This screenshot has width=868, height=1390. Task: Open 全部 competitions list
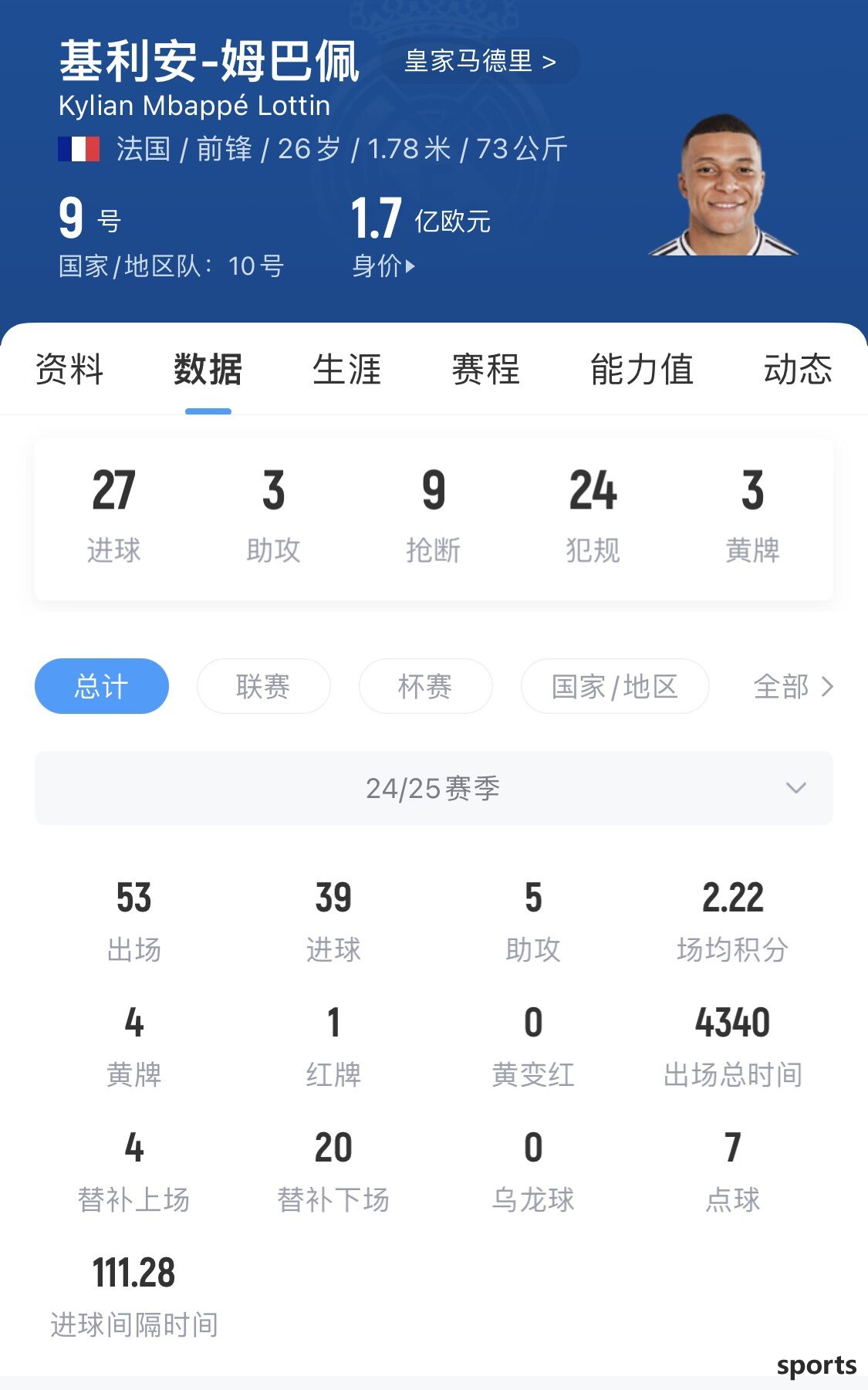[793, 686]
